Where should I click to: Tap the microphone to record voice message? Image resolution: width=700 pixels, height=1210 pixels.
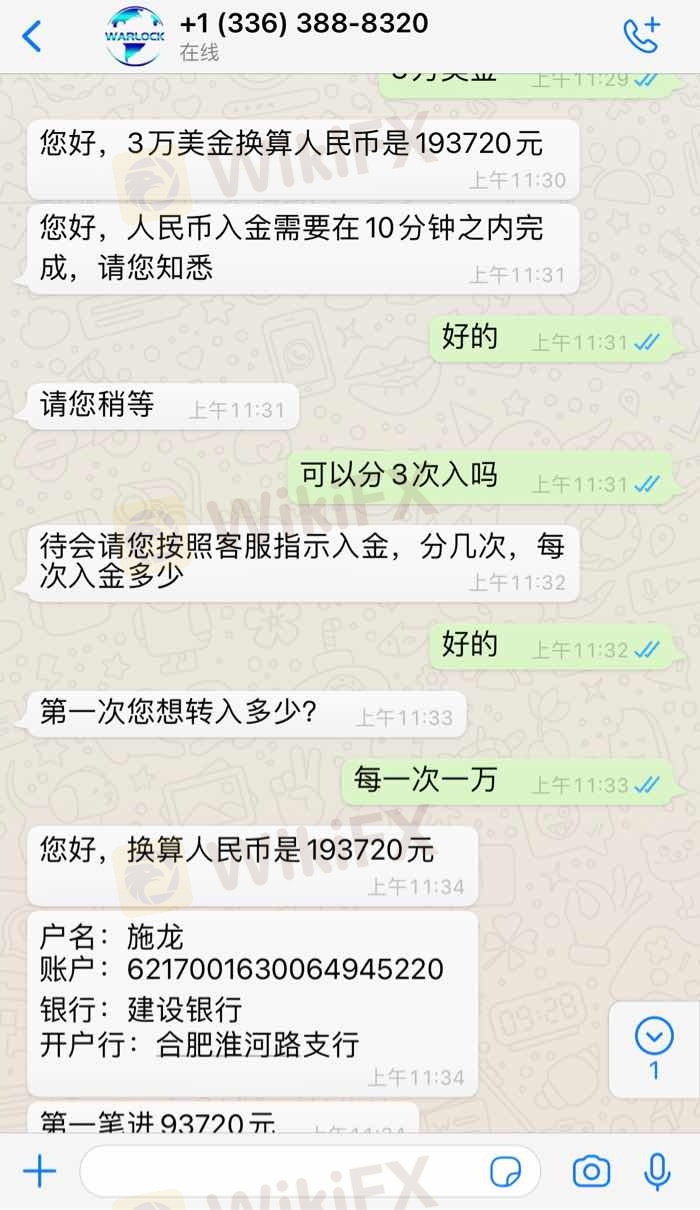pos(657,1171)
